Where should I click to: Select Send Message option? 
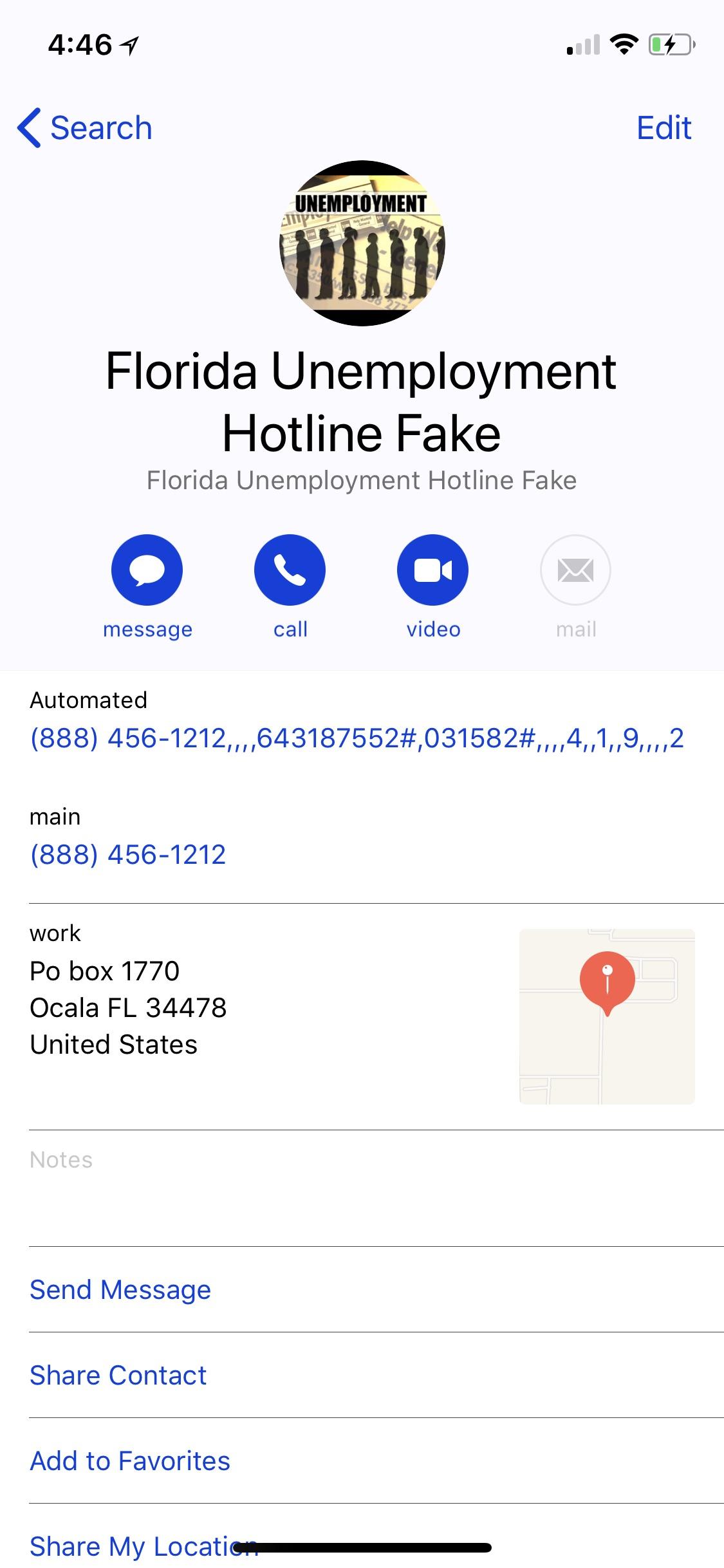(120, 1289)
